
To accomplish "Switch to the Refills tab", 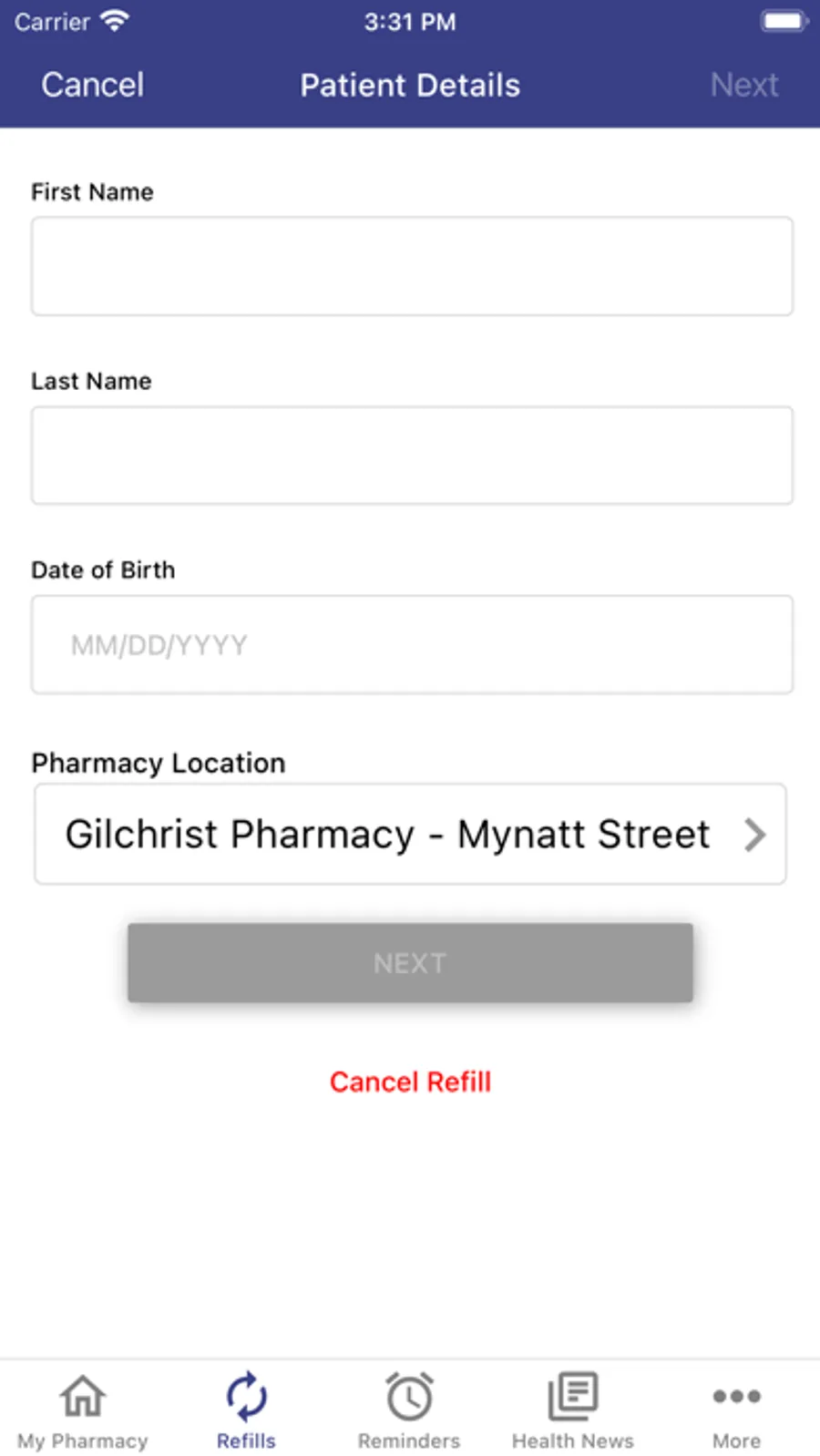I will coord(245,1408).
